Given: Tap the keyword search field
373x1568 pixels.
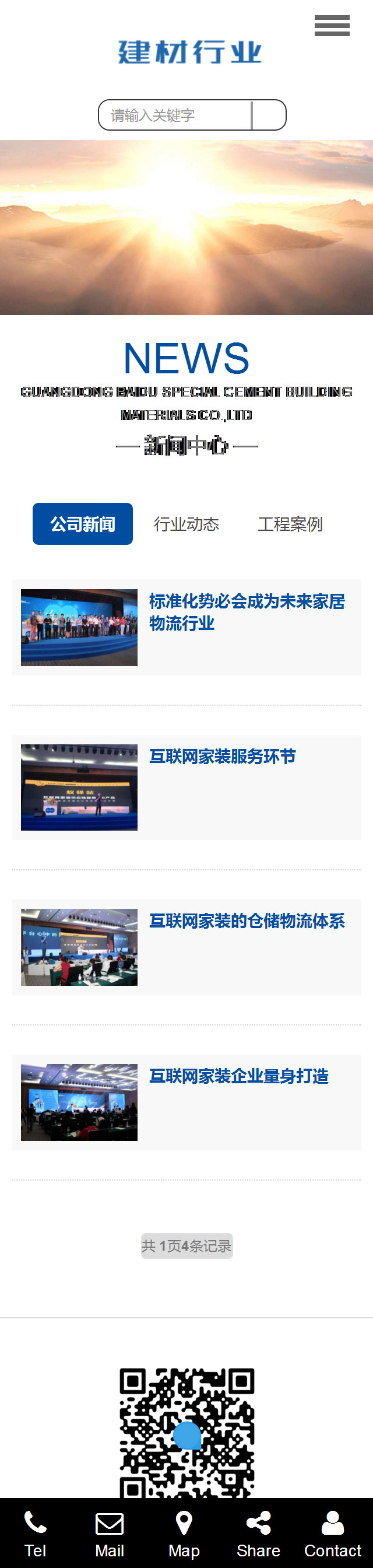Looking at the screenshot, I should (x=175, y=115).
